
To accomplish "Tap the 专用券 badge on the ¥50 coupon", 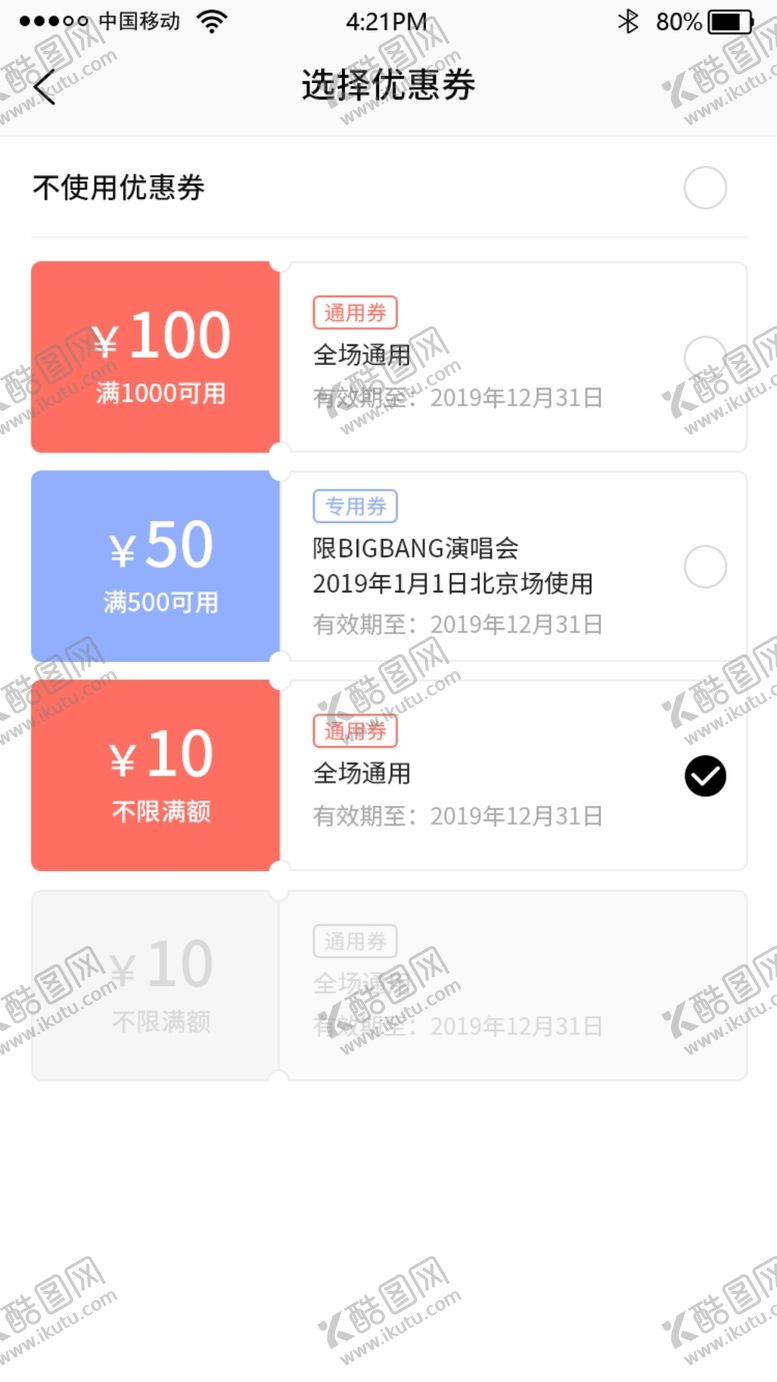I will [355, 506].
